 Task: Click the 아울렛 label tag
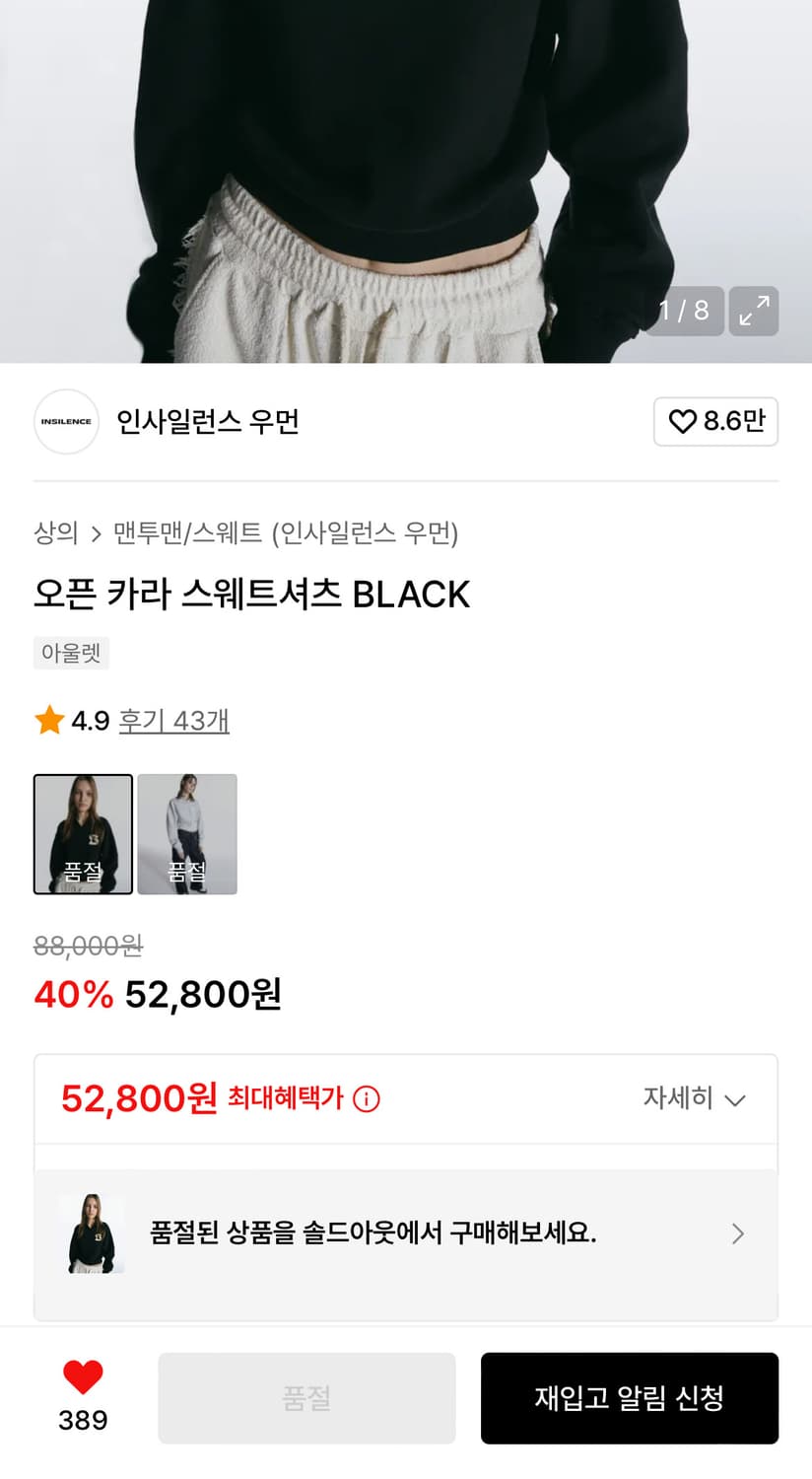[71, 652]
